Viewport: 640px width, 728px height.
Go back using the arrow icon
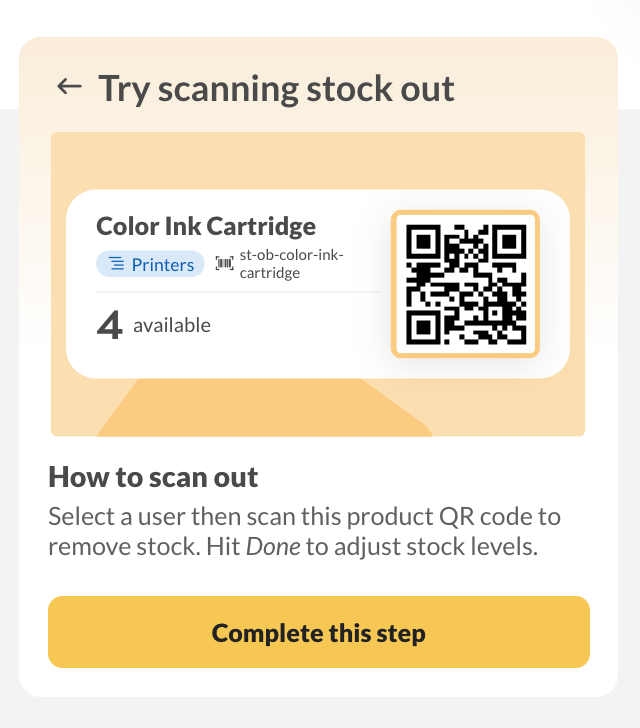(69, 87)
